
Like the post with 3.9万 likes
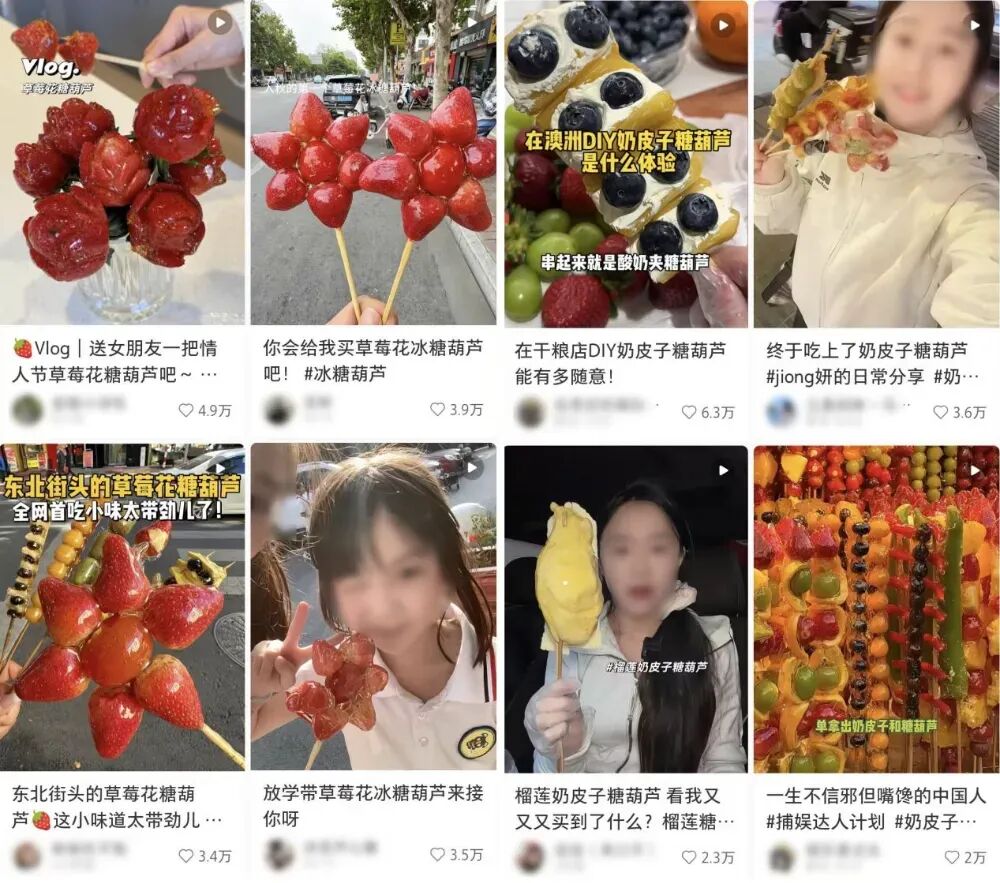point(437,410)
